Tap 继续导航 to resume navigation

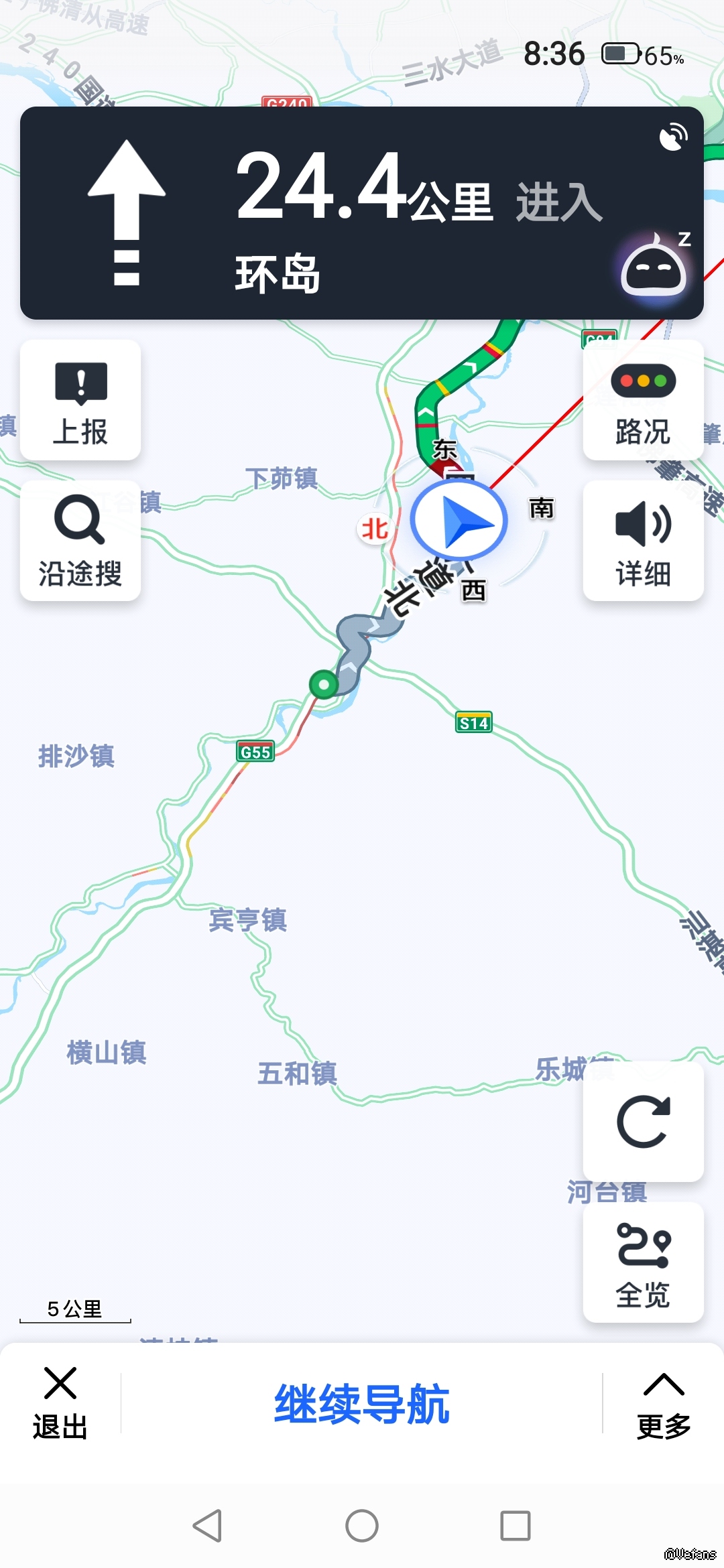(362, 1403)
